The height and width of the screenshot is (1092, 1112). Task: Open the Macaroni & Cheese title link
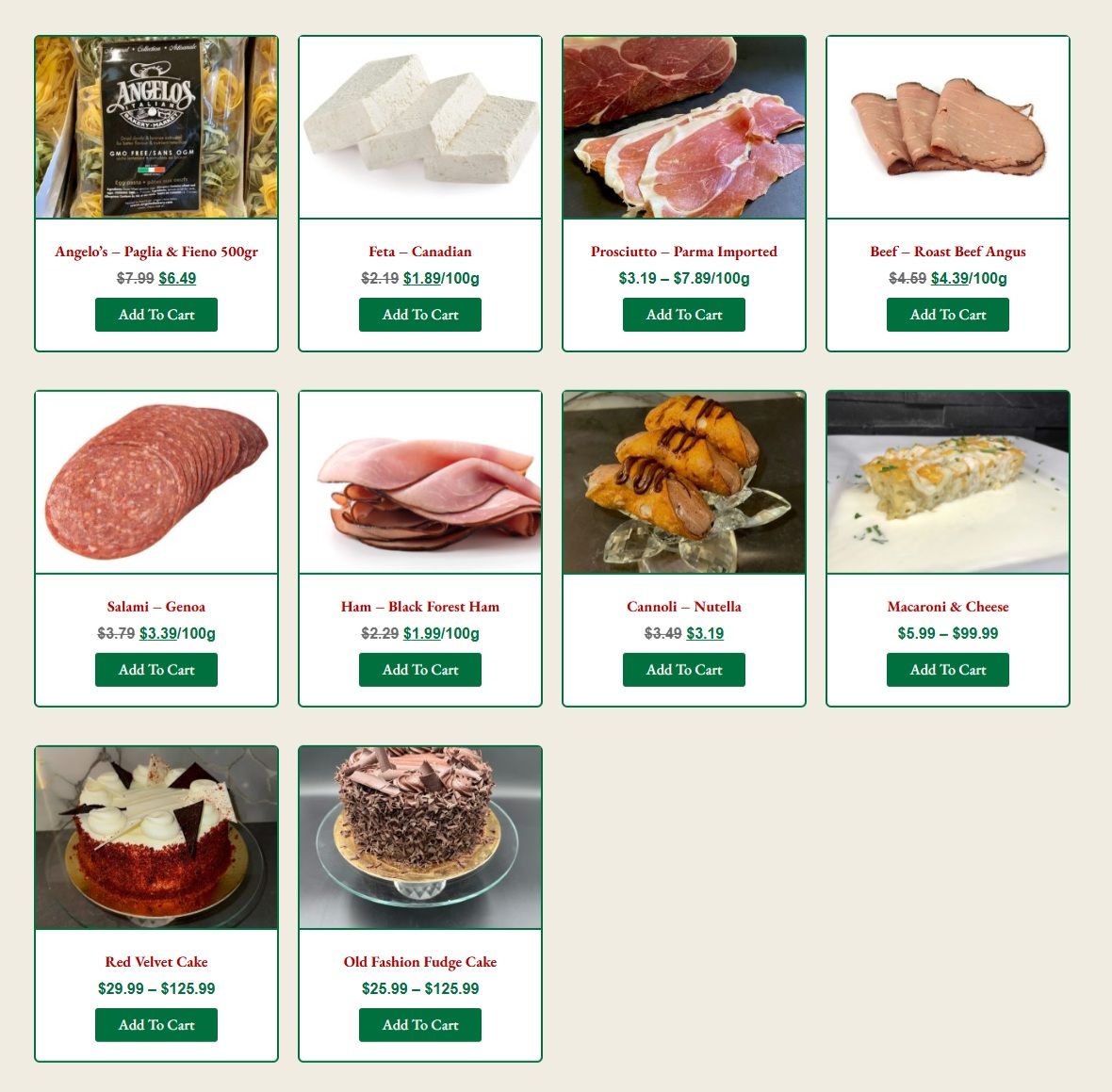(x=948, y=607)
